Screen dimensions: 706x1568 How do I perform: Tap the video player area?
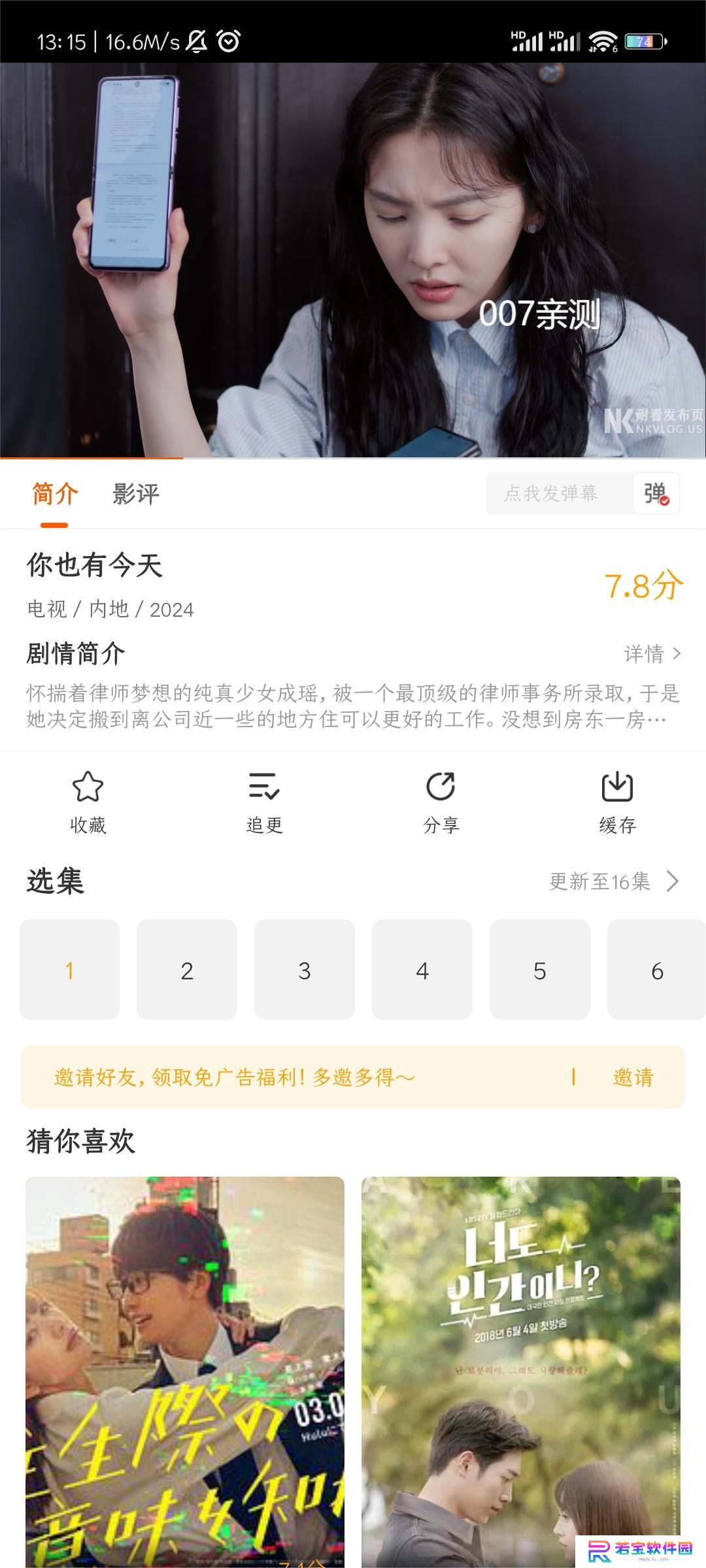click(353, 260)
